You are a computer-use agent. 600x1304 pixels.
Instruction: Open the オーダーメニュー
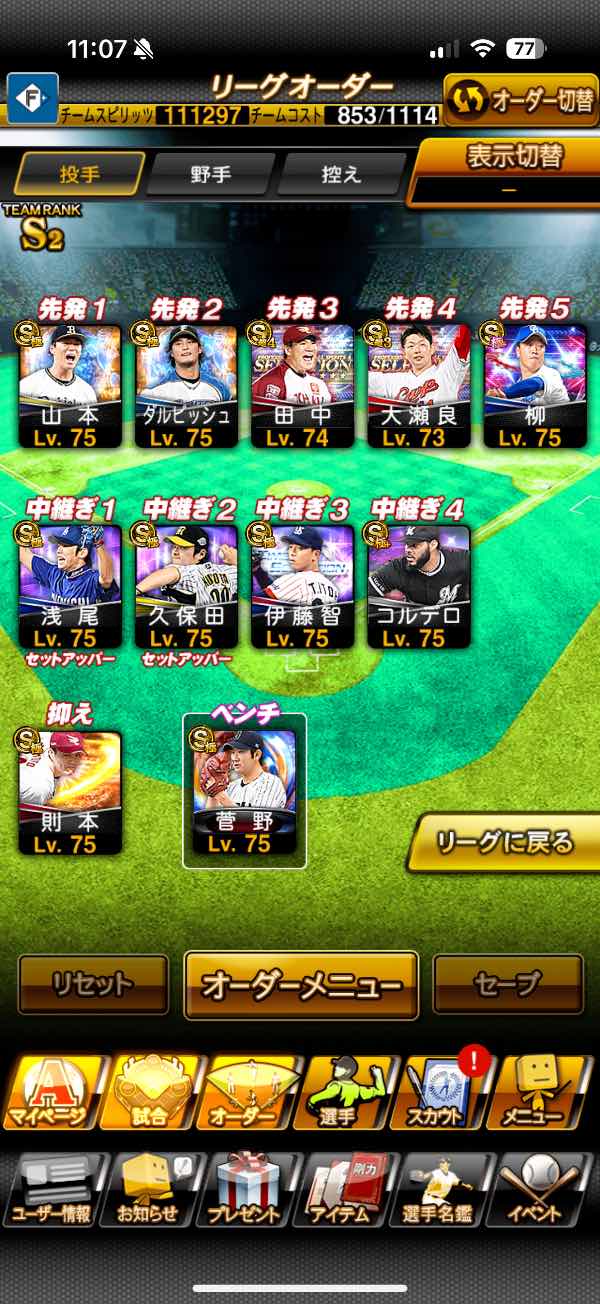coord(301,985)
